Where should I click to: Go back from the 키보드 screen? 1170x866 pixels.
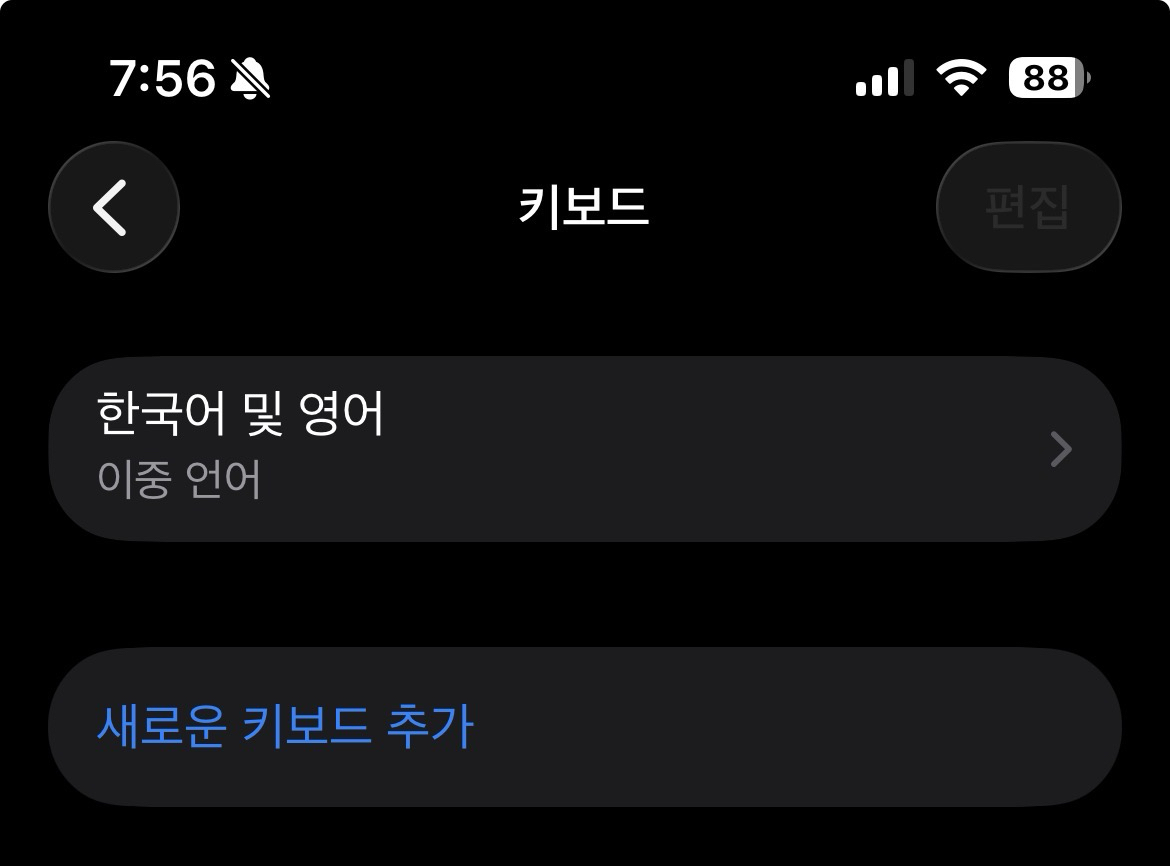[113, 207]
